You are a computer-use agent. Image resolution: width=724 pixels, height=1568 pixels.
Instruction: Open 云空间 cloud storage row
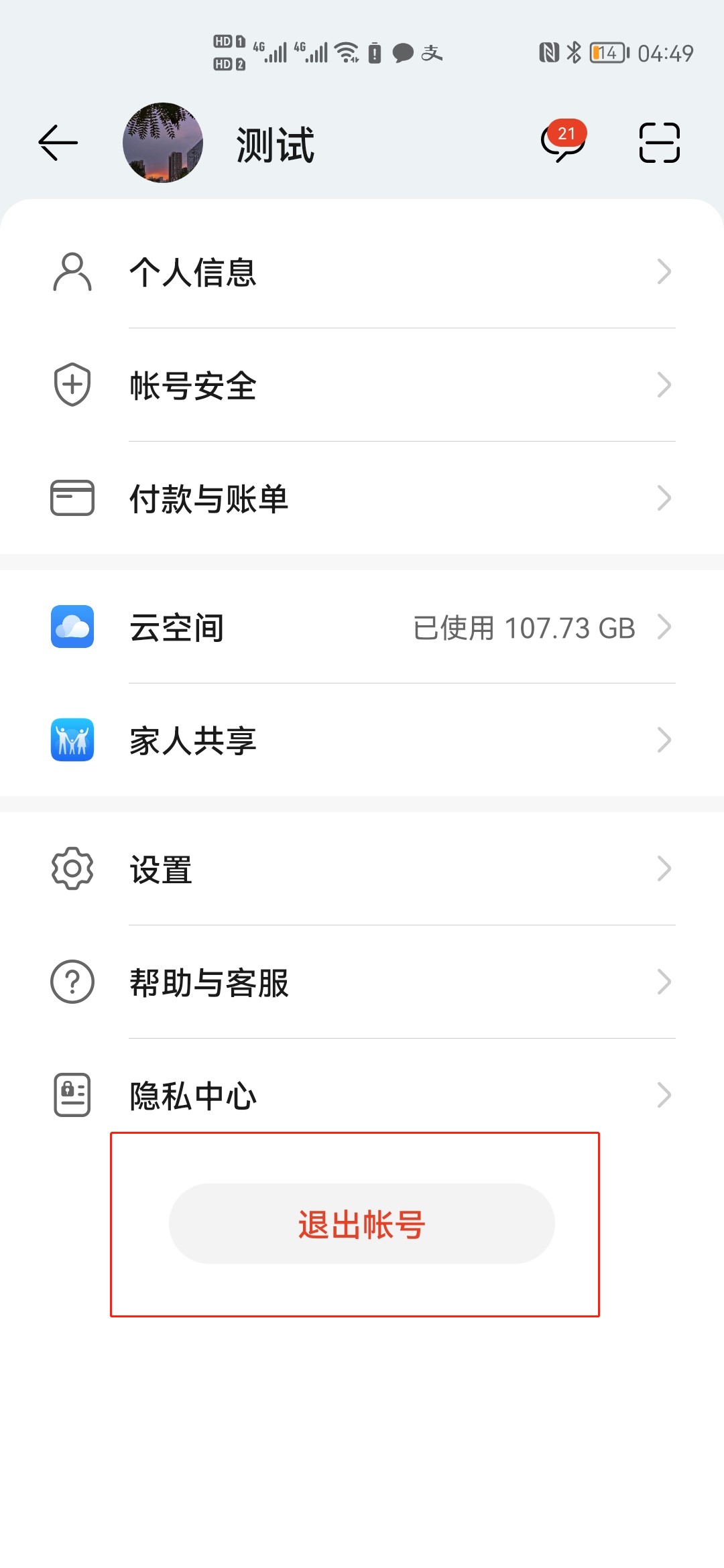click(362, 627)
